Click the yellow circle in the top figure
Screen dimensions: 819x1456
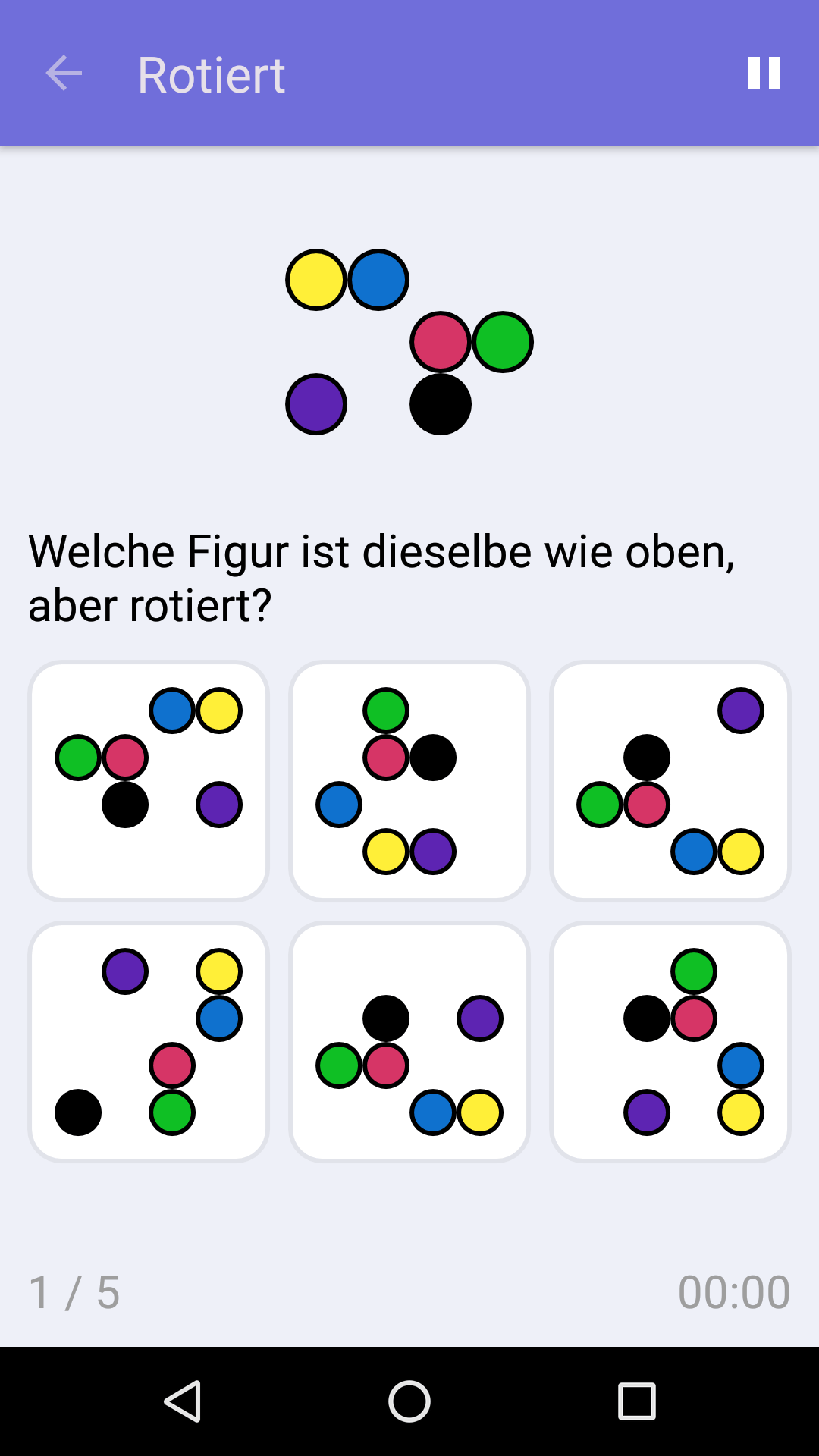[x=316, y=278]
